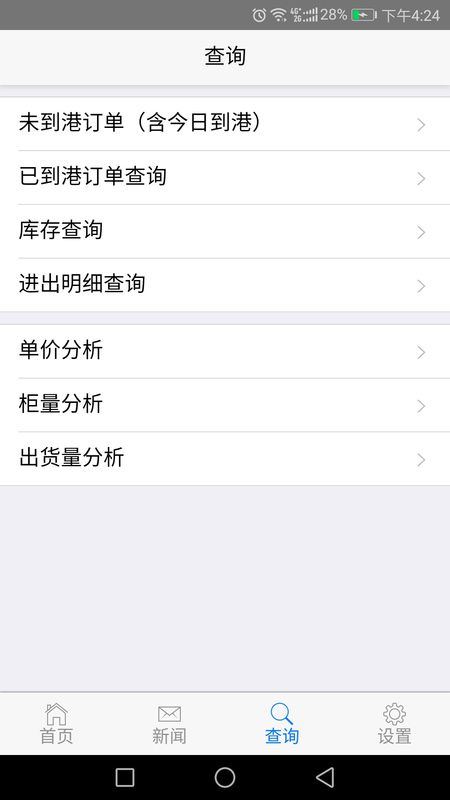Open 未到港订单（含今日到港）
Viewport: 450px width, 800px height.
pos(225,123)
